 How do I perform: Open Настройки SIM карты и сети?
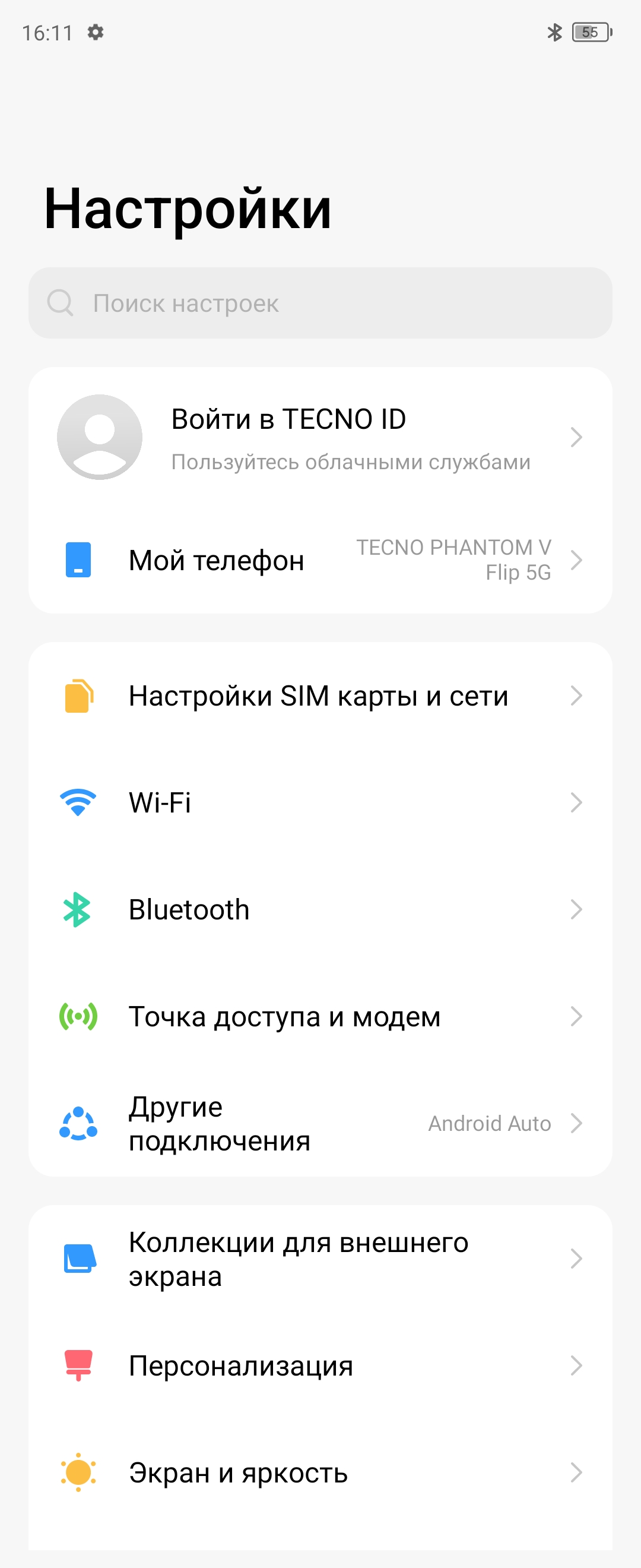tap(320, 696)
